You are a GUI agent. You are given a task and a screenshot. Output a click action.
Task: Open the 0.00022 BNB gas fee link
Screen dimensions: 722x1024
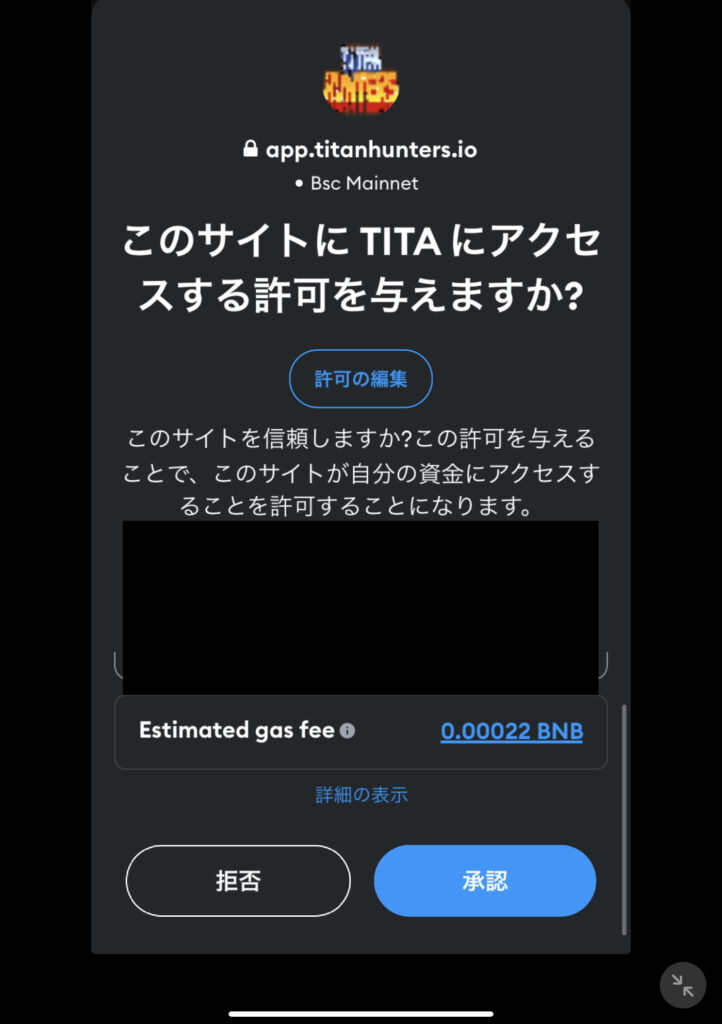point(511,731)
